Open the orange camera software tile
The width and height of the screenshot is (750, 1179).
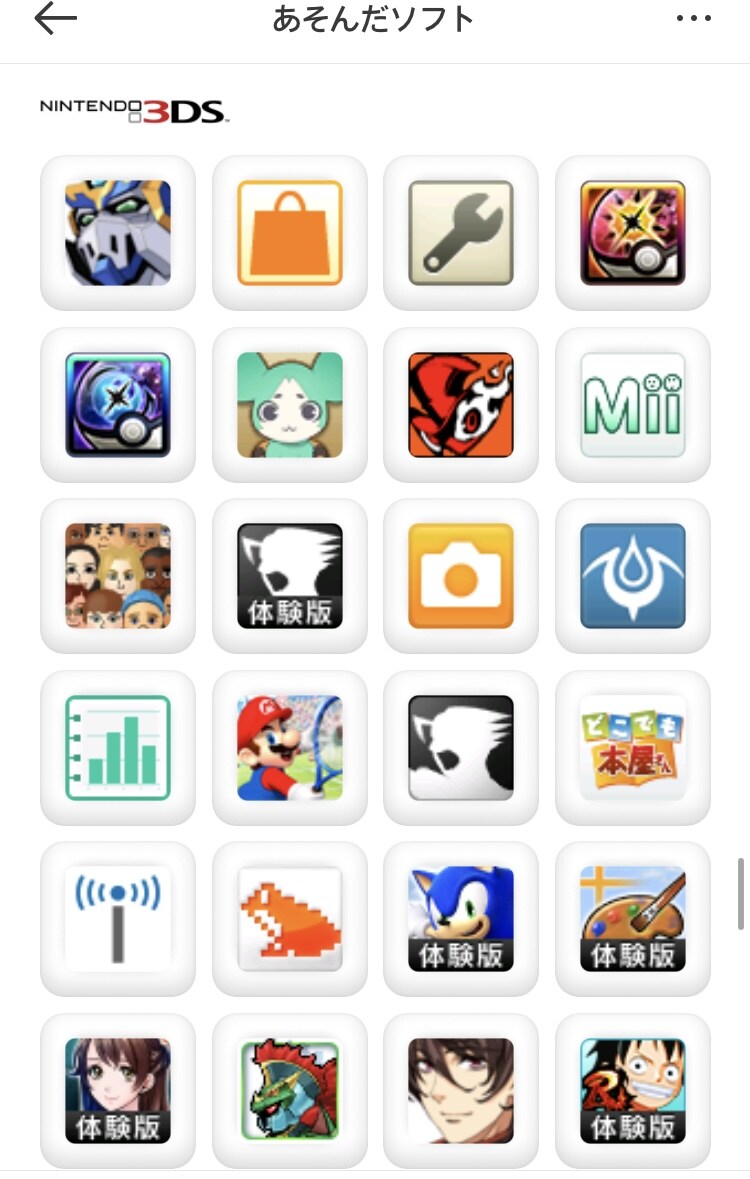(x=461, y=576)
